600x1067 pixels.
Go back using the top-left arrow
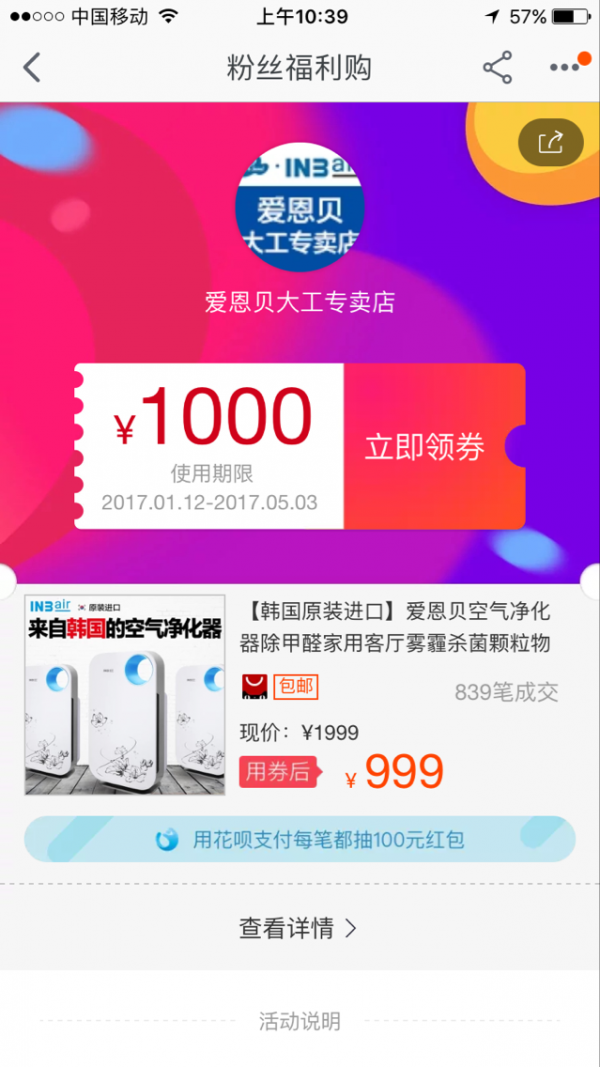tap(33, 68)
